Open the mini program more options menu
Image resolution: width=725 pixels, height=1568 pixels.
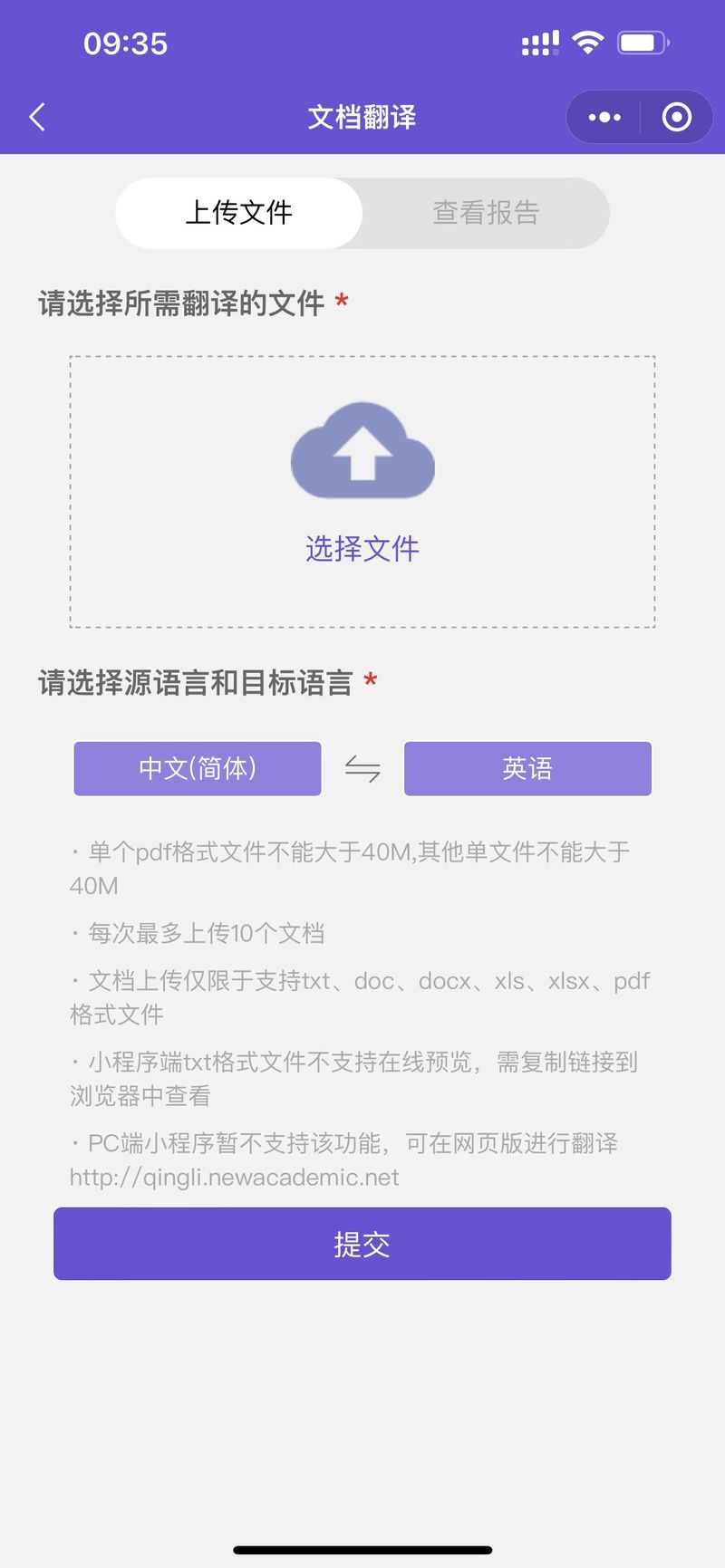point(604,117)
